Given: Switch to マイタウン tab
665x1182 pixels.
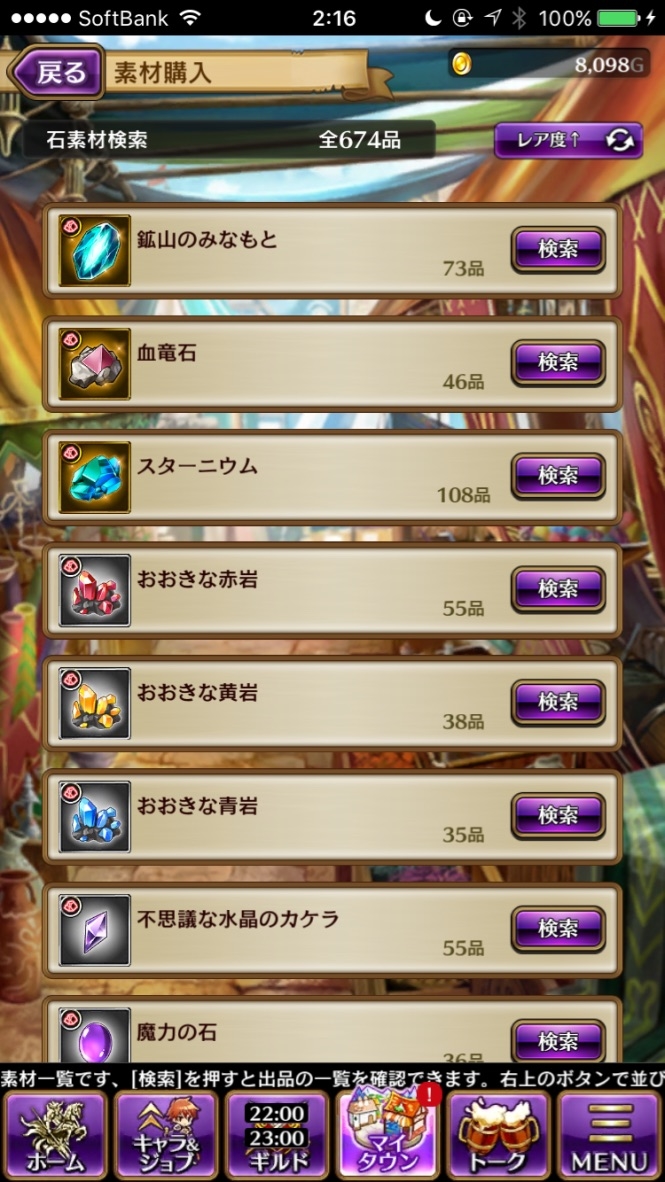Looking at the screenshot, I should [388, 1137].
